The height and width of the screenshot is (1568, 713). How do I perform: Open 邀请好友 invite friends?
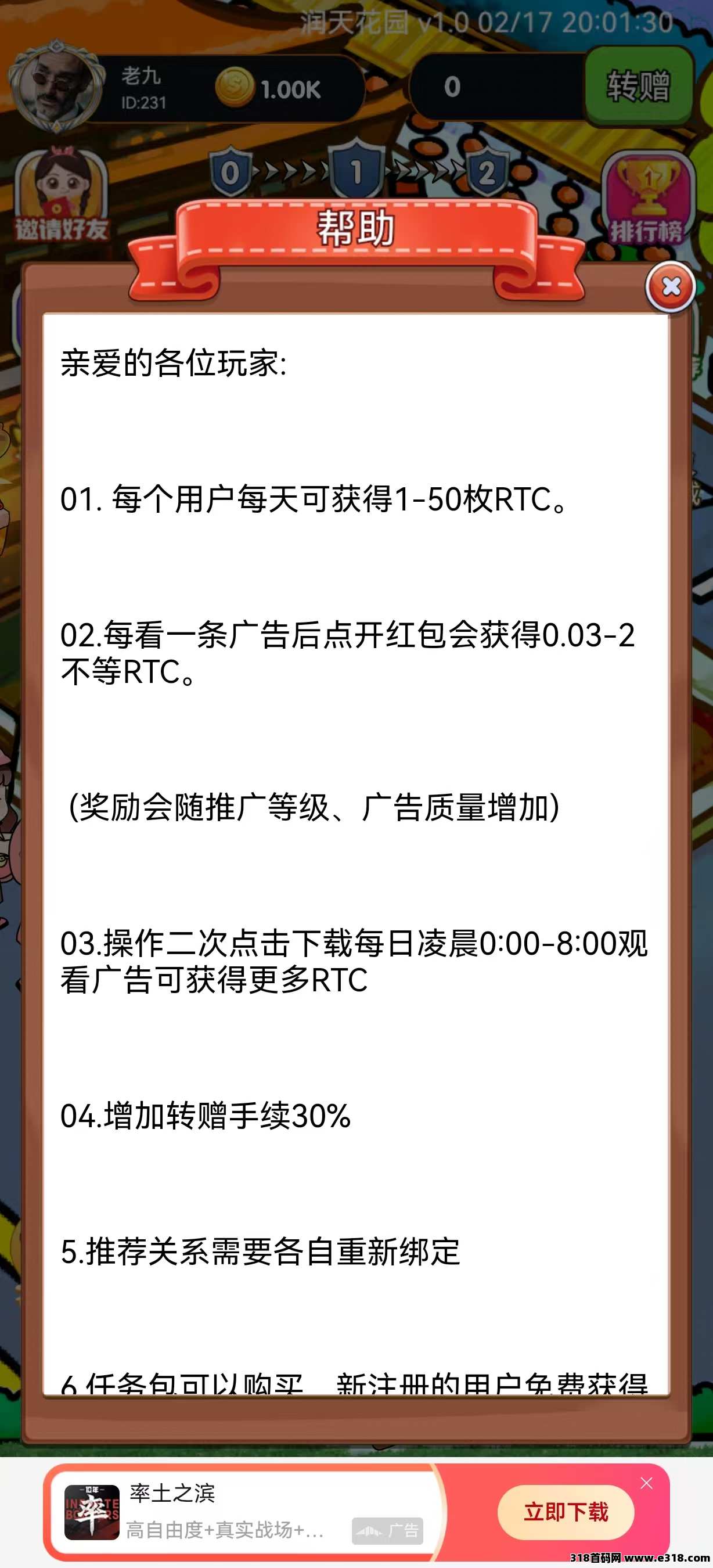click(61, 196)
